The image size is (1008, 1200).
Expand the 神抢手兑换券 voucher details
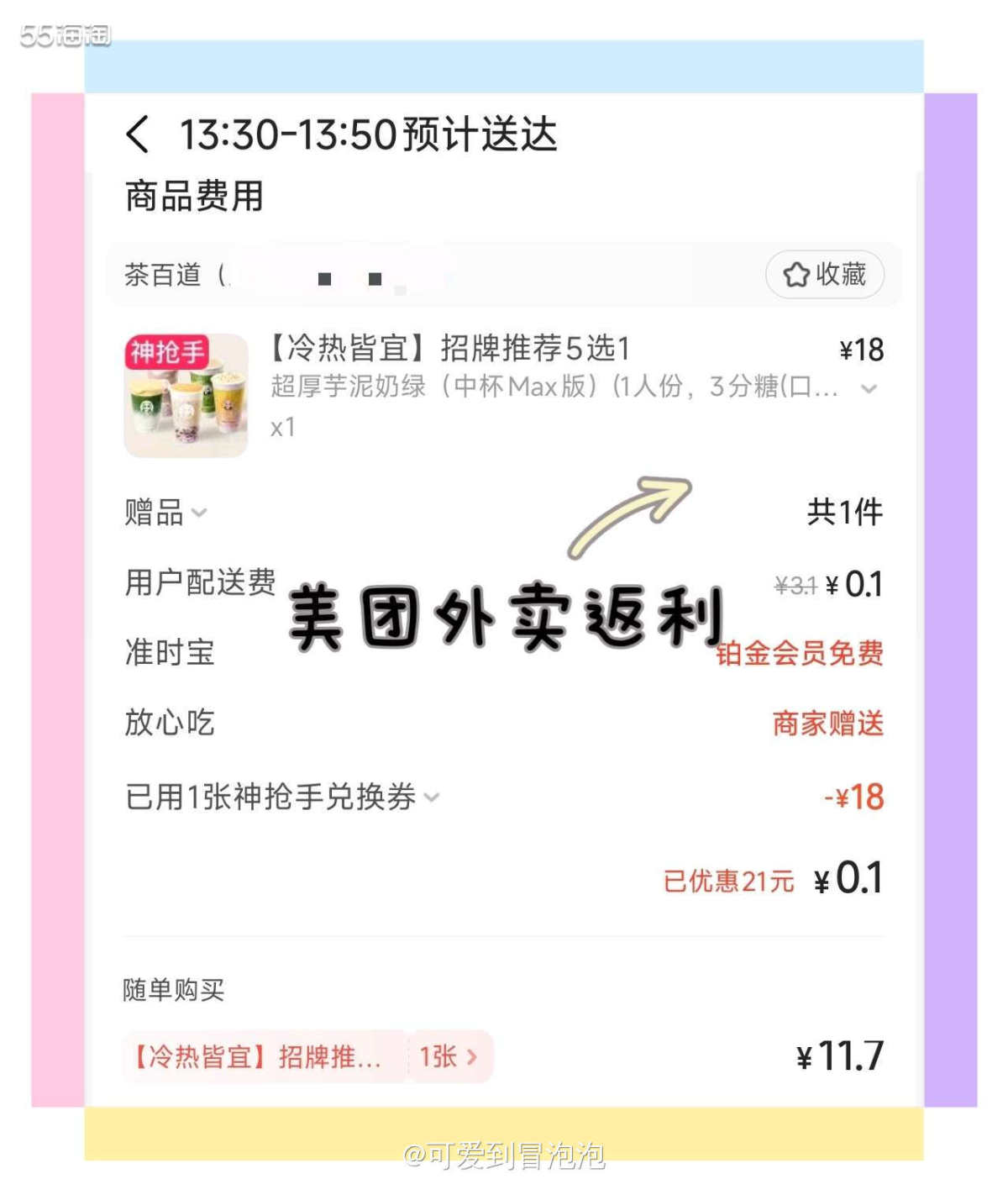click(431, 798)
